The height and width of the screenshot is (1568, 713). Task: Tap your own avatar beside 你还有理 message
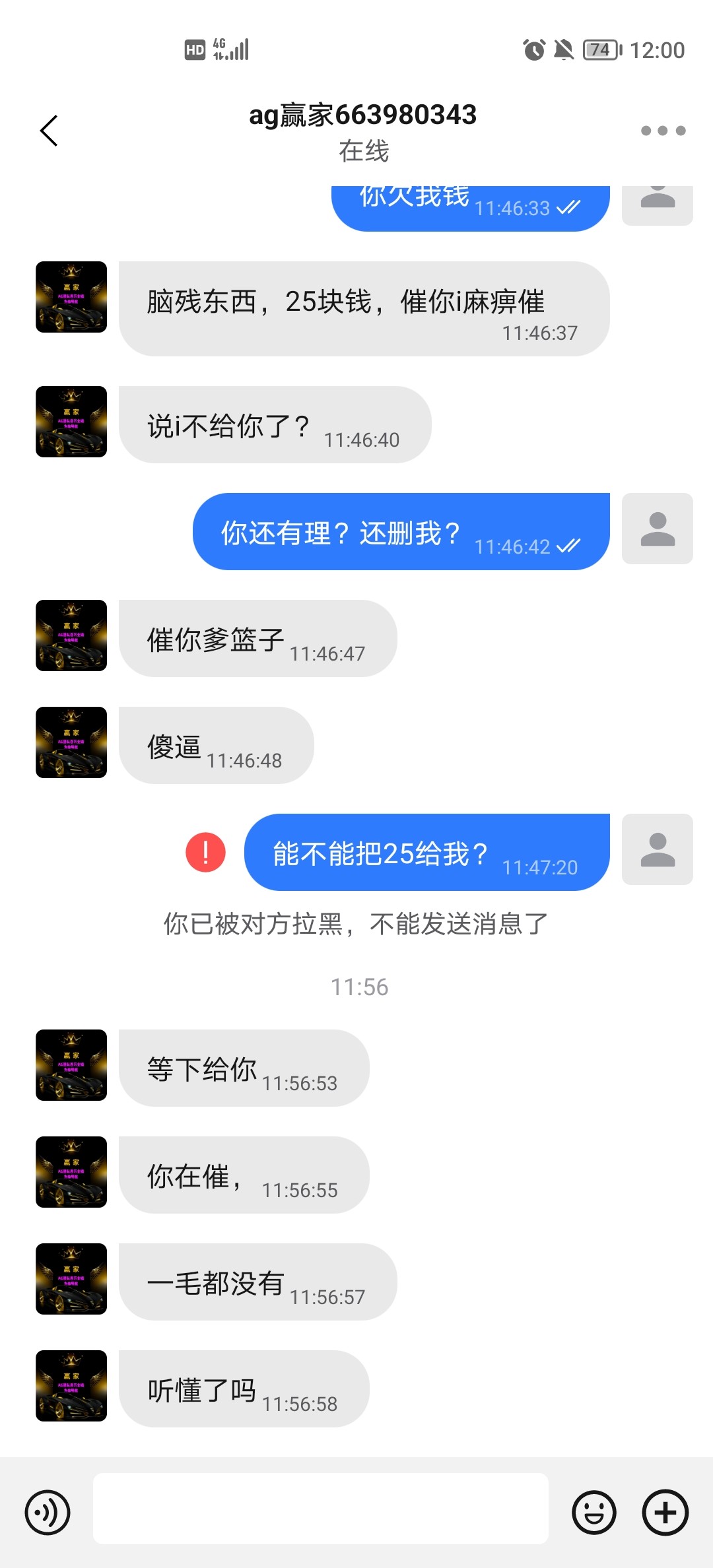[658, 529]
